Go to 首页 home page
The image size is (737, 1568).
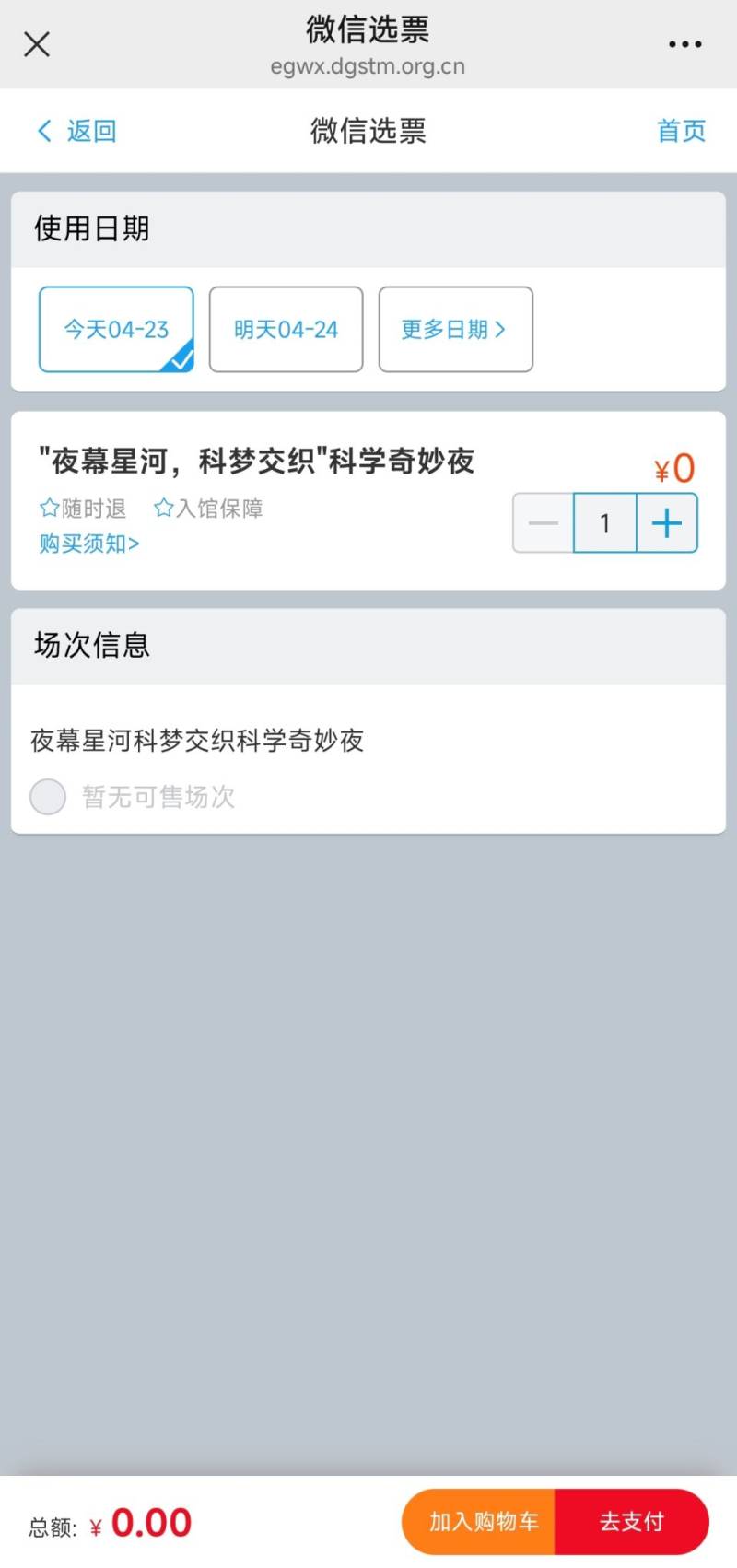click(681, 131)
